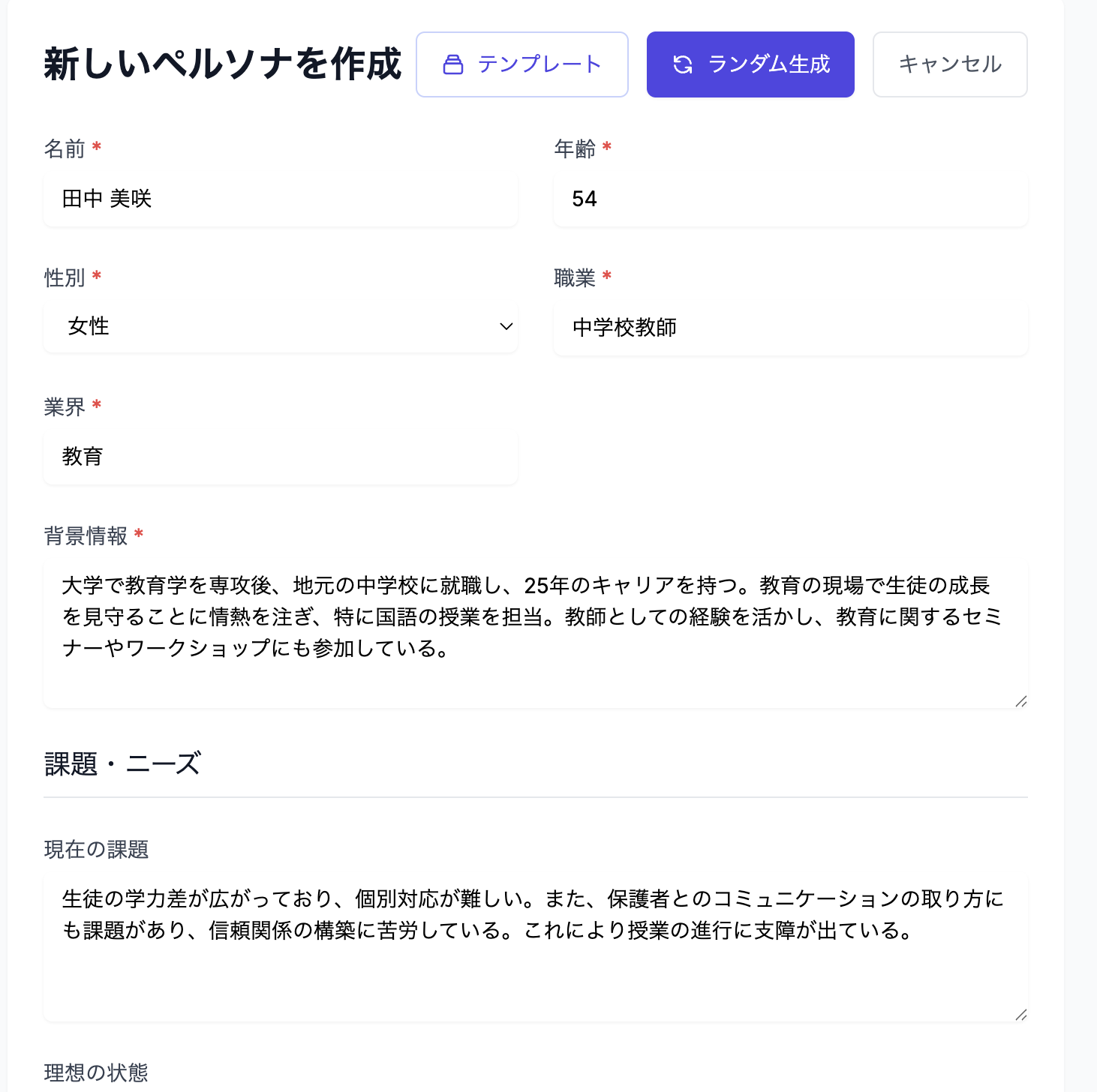1097x1092 pixels.
Task: Open the テンプレート template button
Action: pos(521,64)
